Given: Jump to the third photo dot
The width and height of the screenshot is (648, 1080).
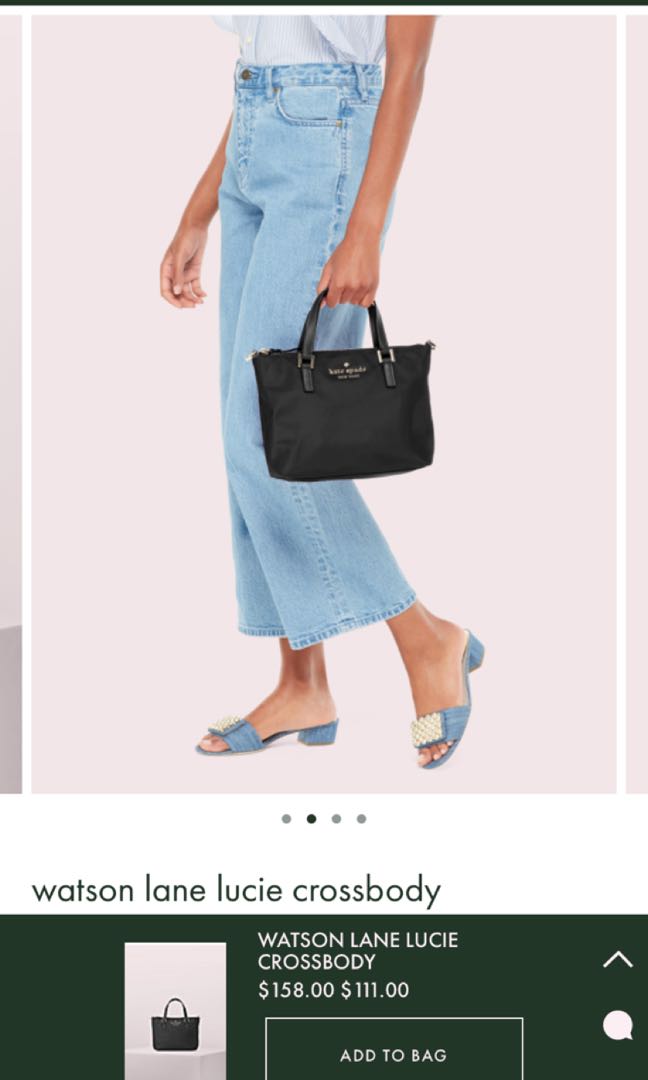Looking at the screenshot, I should [x=337, y=819].
